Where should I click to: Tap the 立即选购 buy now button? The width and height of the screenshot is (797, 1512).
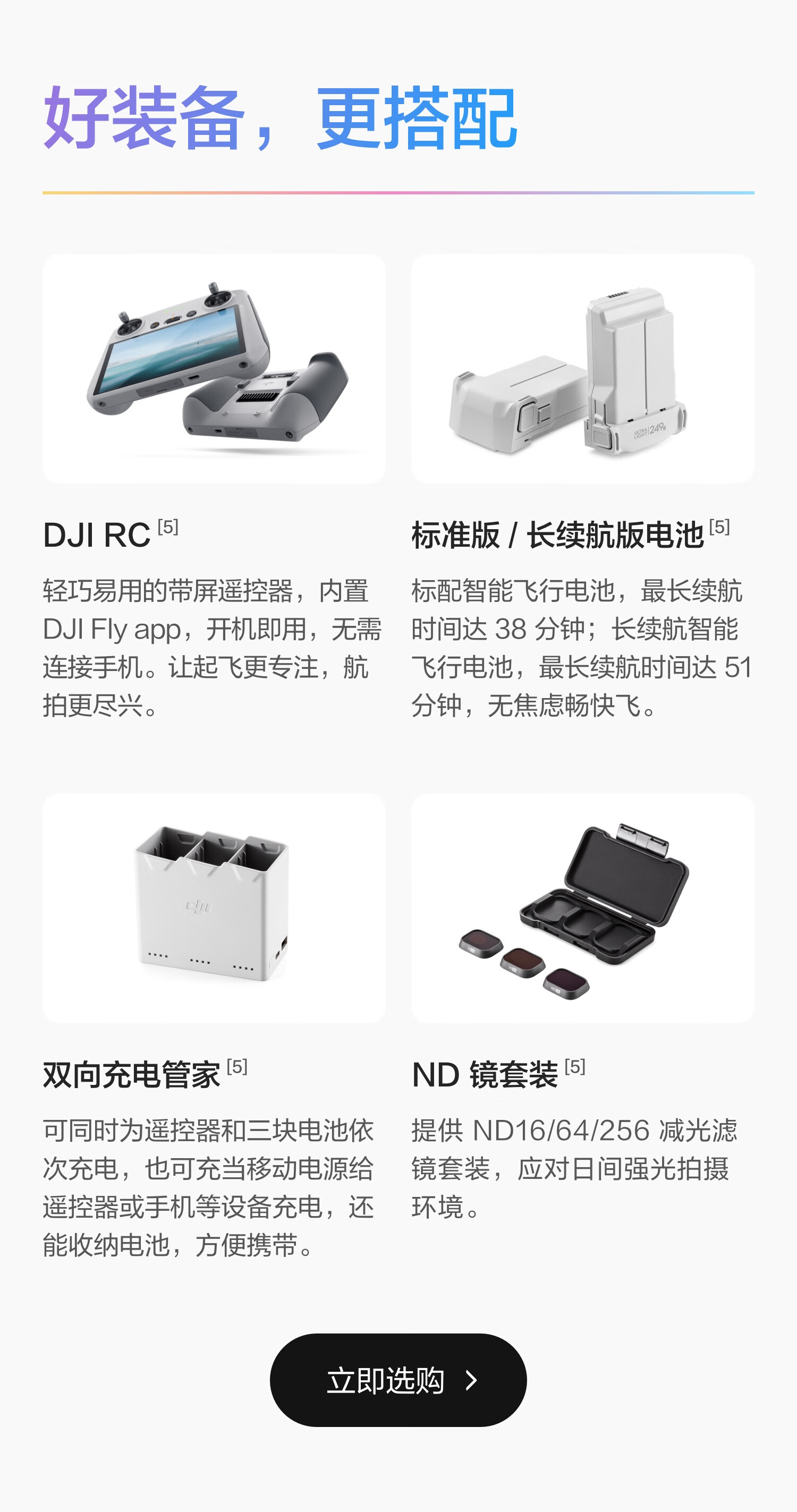(398, 1380)
